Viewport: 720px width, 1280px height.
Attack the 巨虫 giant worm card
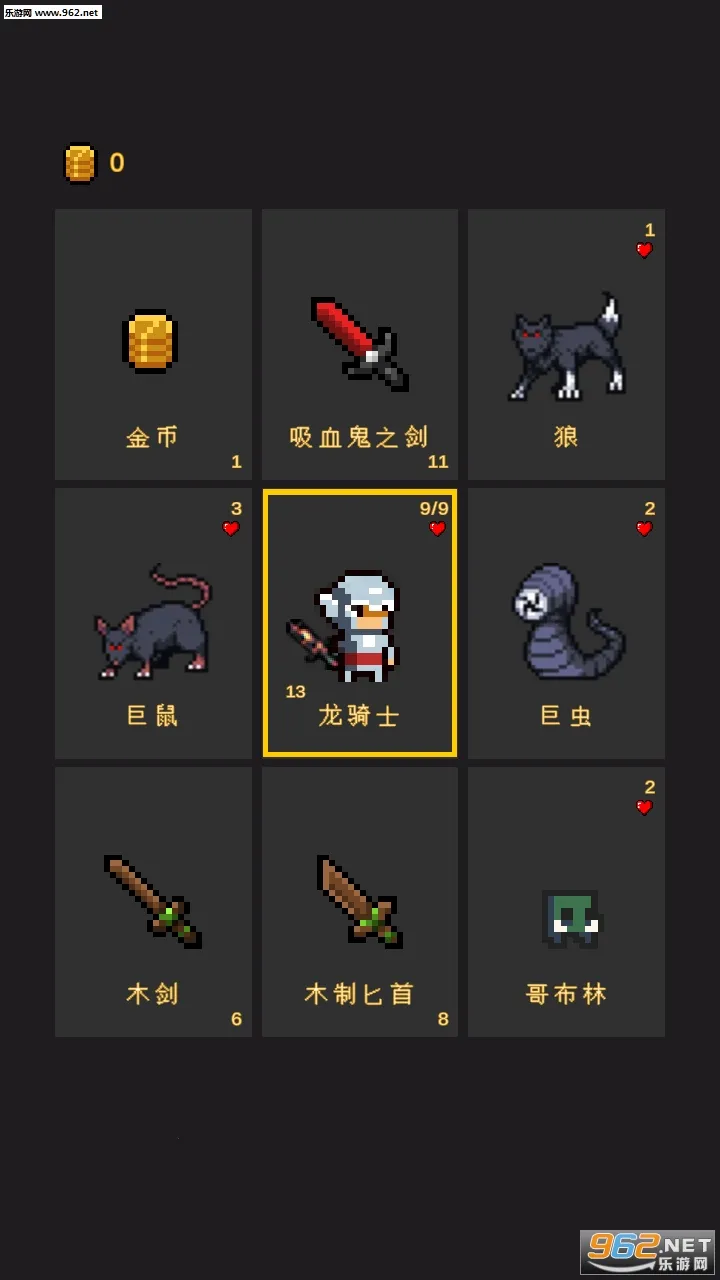click(566, 623)
